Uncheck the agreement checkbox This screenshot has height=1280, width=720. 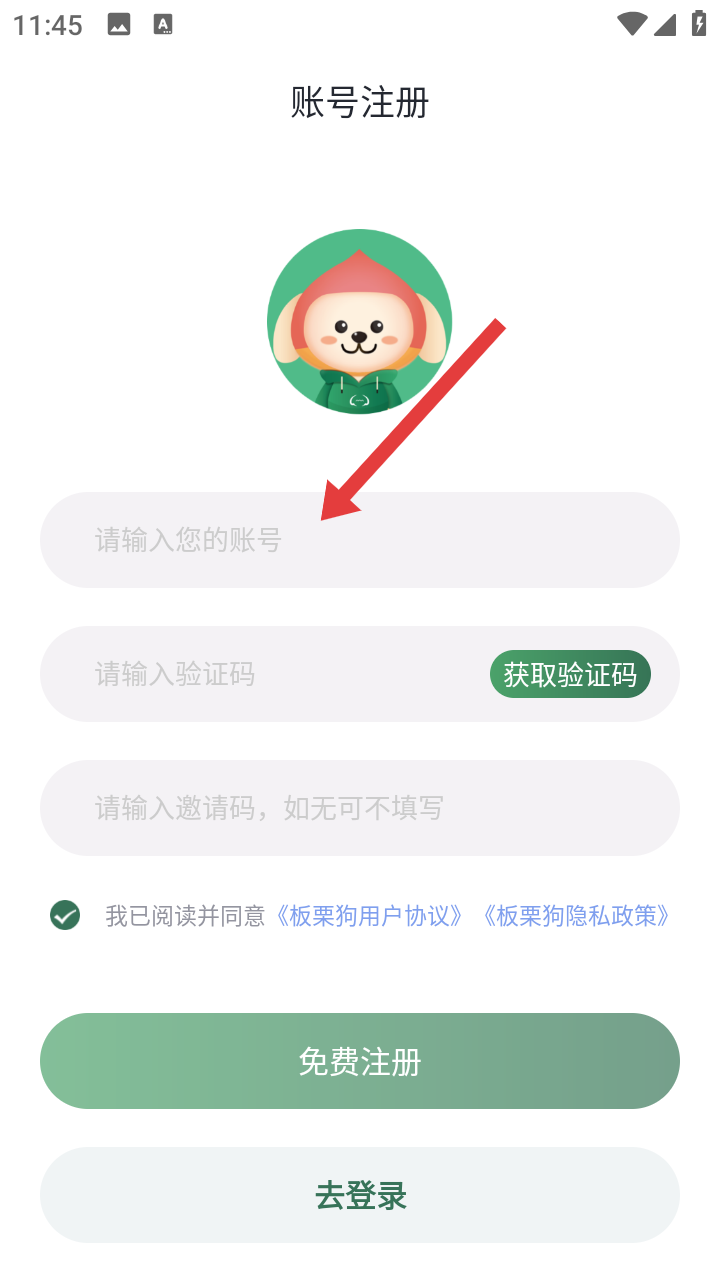65,915
